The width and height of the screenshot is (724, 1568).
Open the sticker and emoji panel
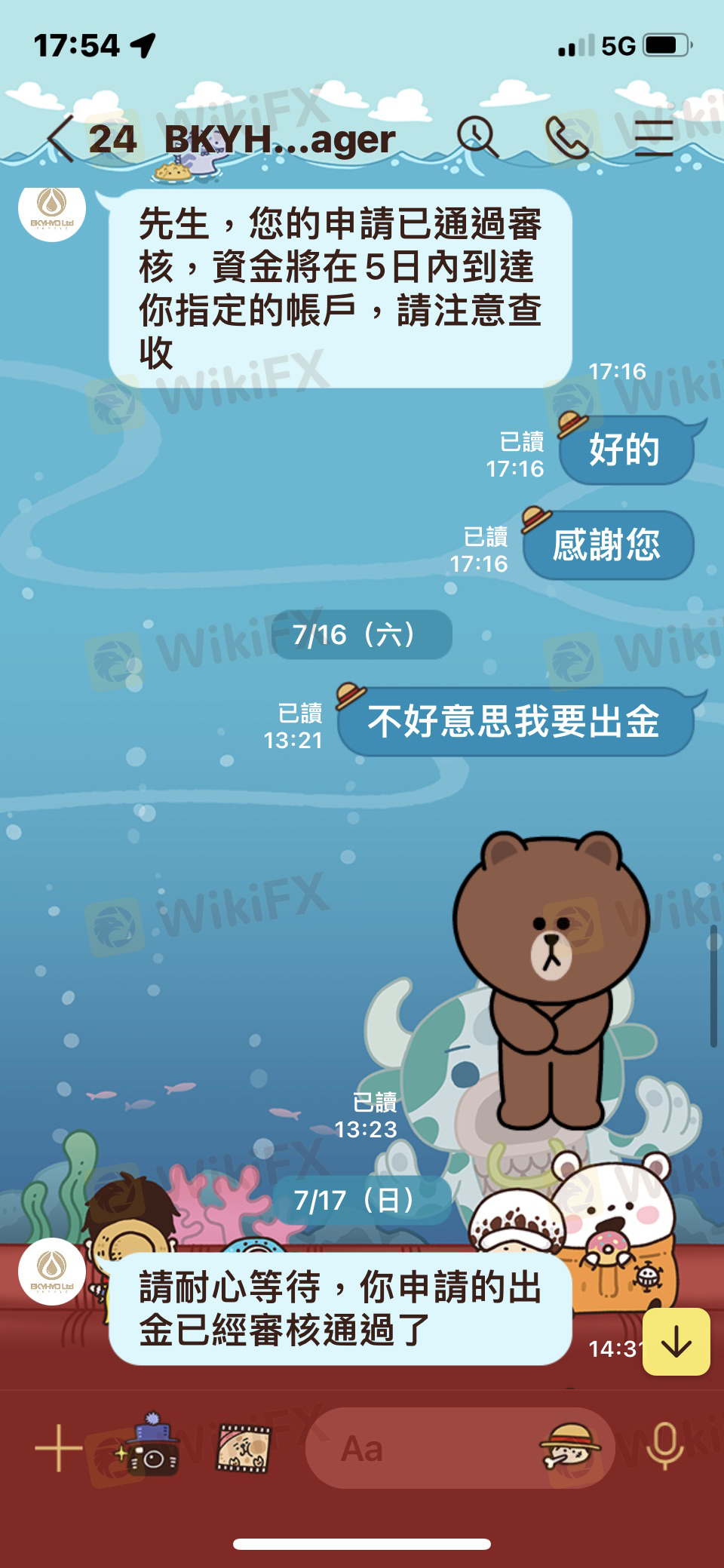coord(572,1447)
